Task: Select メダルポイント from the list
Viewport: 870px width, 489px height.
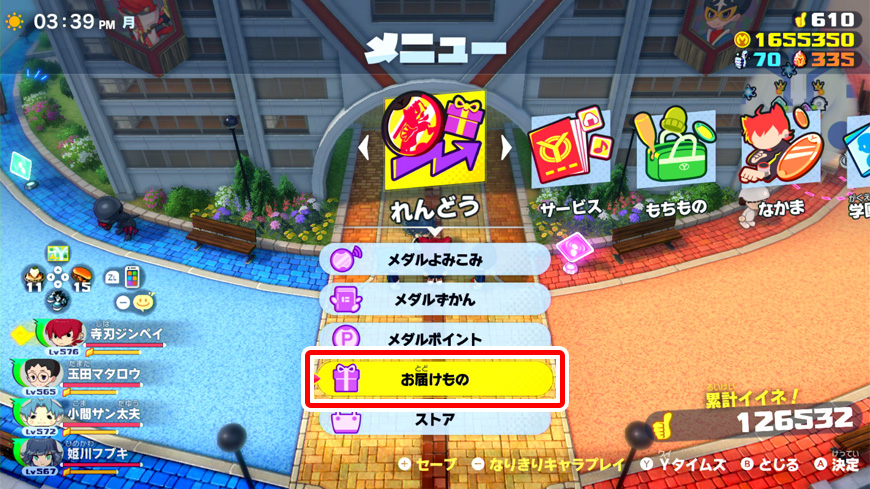Action: point(435,339)
